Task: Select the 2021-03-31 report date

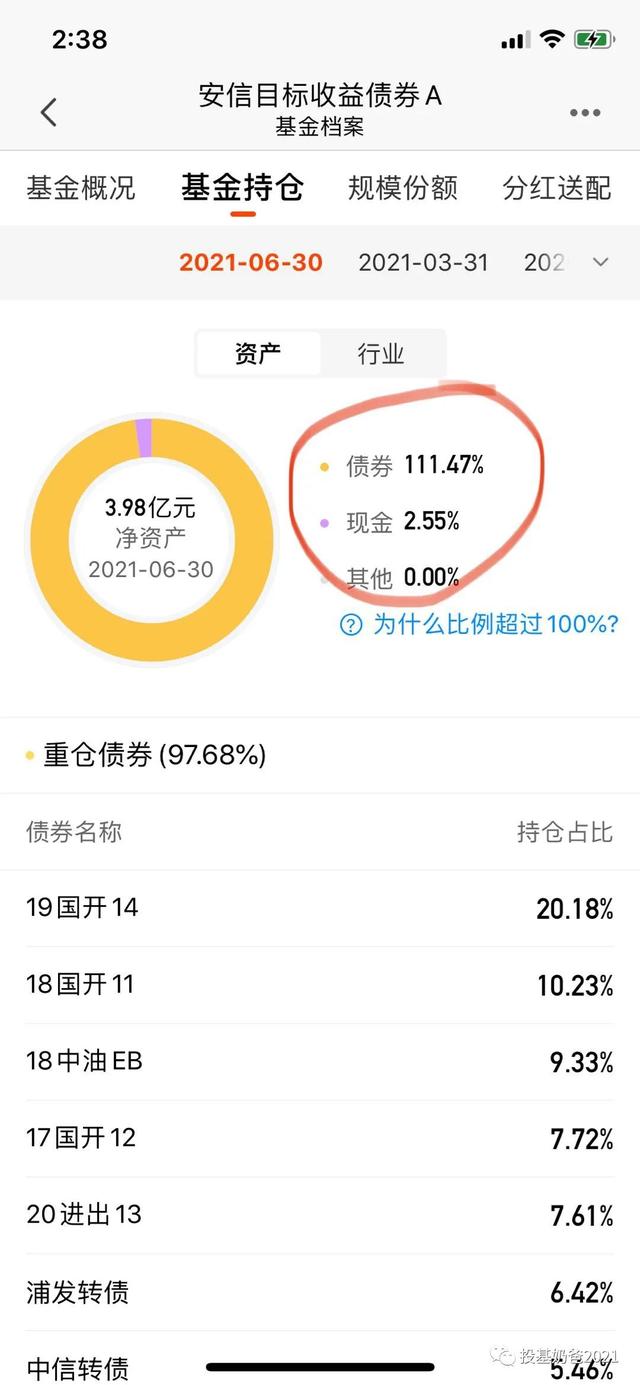Action: (423, 262)
